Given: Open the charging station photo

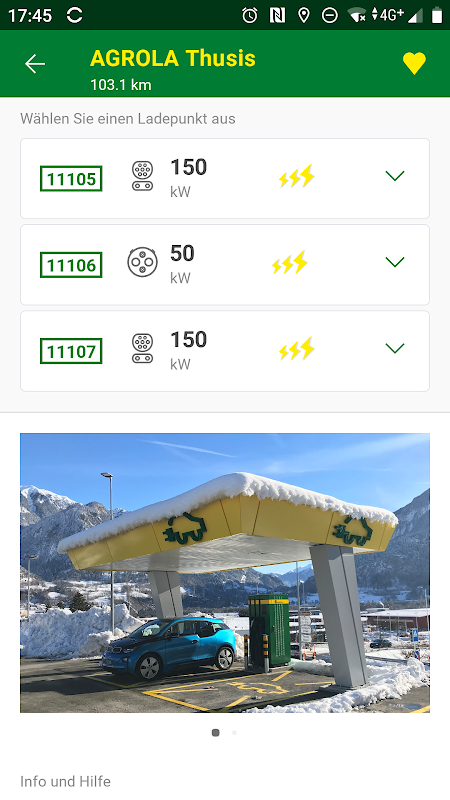Looking at the screenshot, I should tap(225, 572).
